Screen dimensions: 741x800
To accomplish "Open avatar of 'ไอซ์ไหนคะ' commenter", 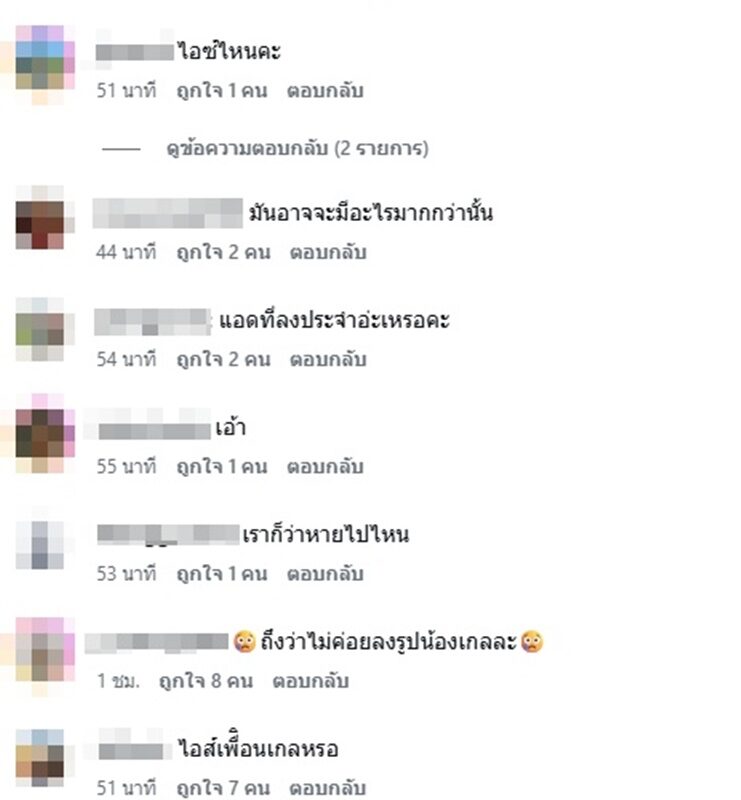I will 45,60.
